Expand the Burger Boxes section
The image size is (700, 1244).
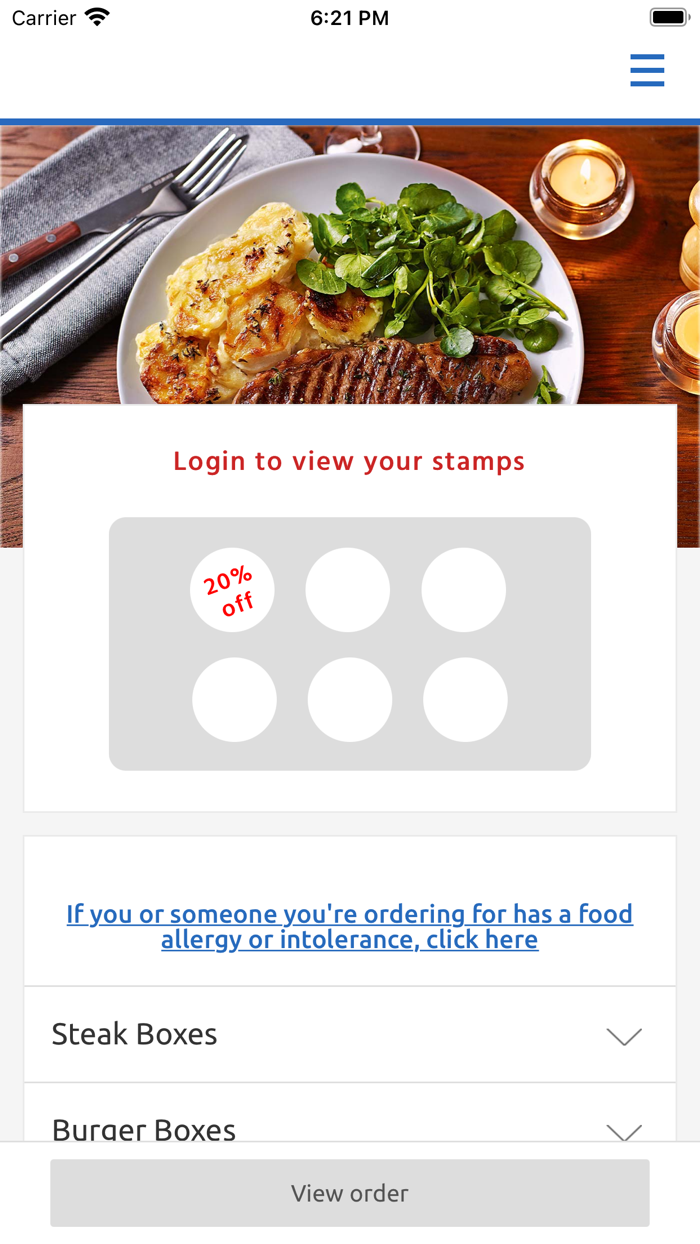click(349, 1125)
